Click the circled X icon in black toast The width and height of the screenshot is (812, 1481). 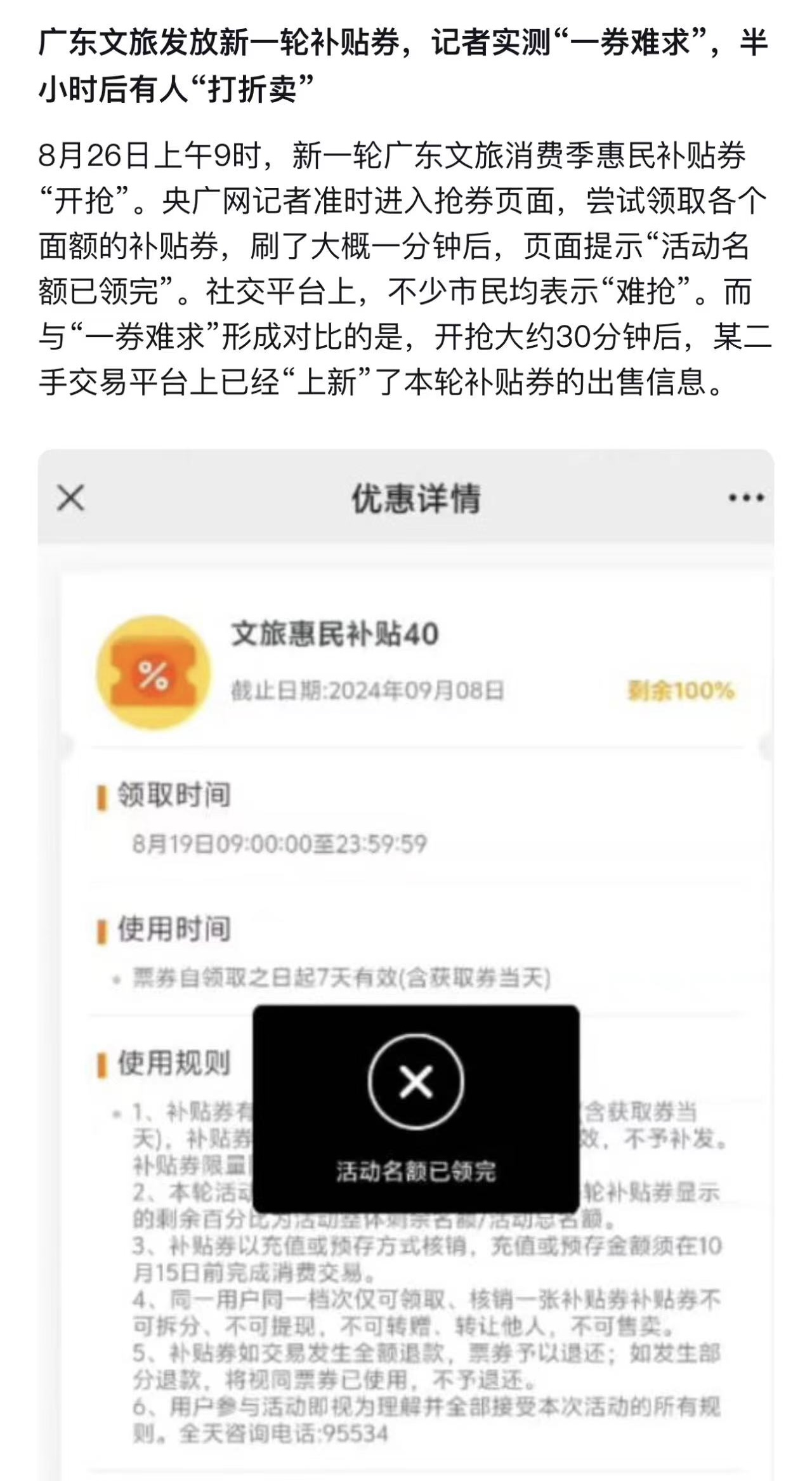[415, 1084]
